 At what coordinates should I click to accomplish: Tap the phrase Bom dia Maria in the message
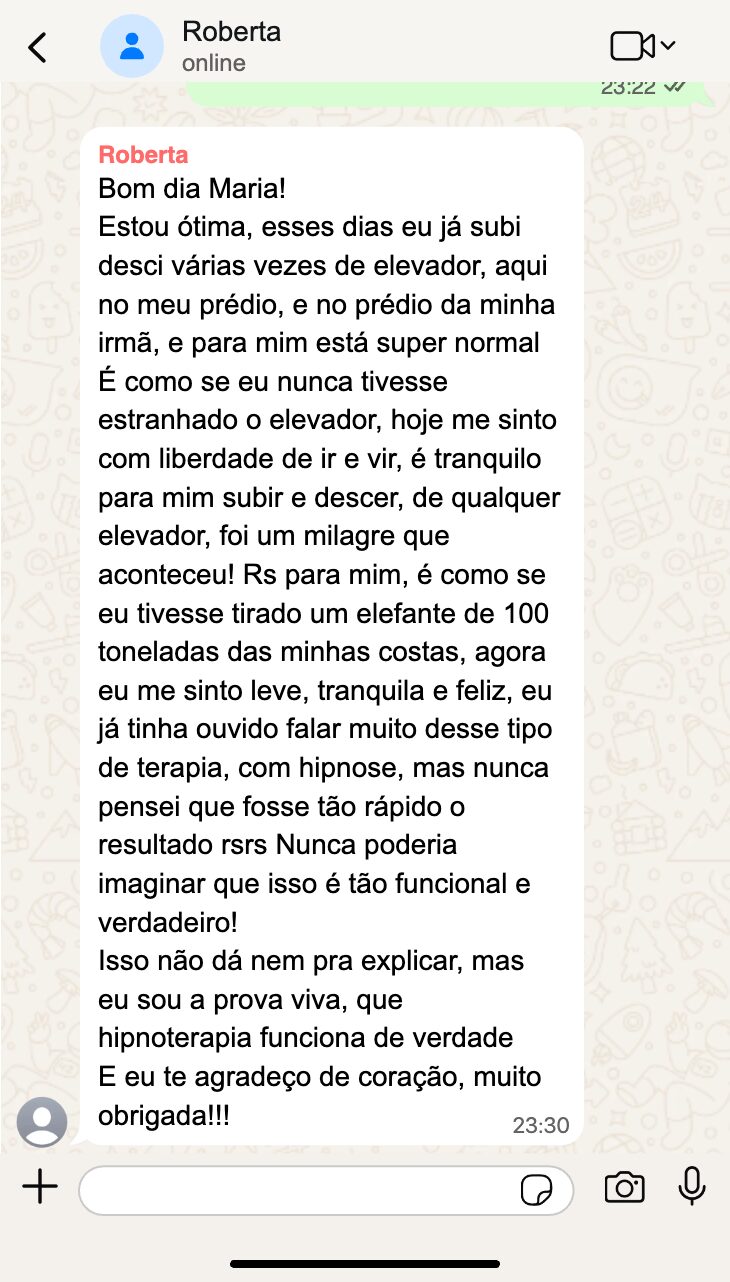(x=192, y=188)
